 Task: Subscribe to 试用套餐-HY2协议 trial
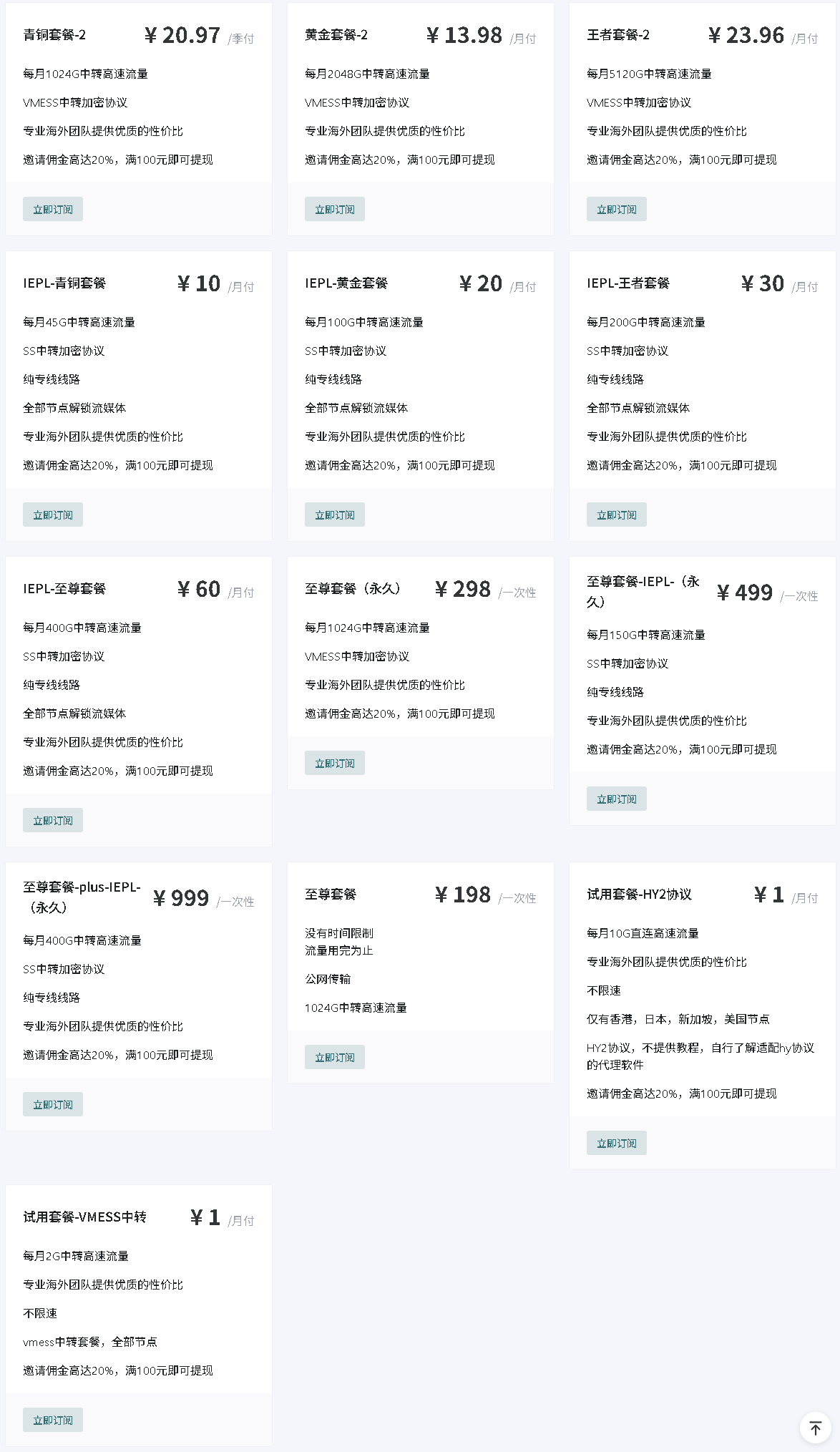pyautogui.click(x=617, y=1143)
